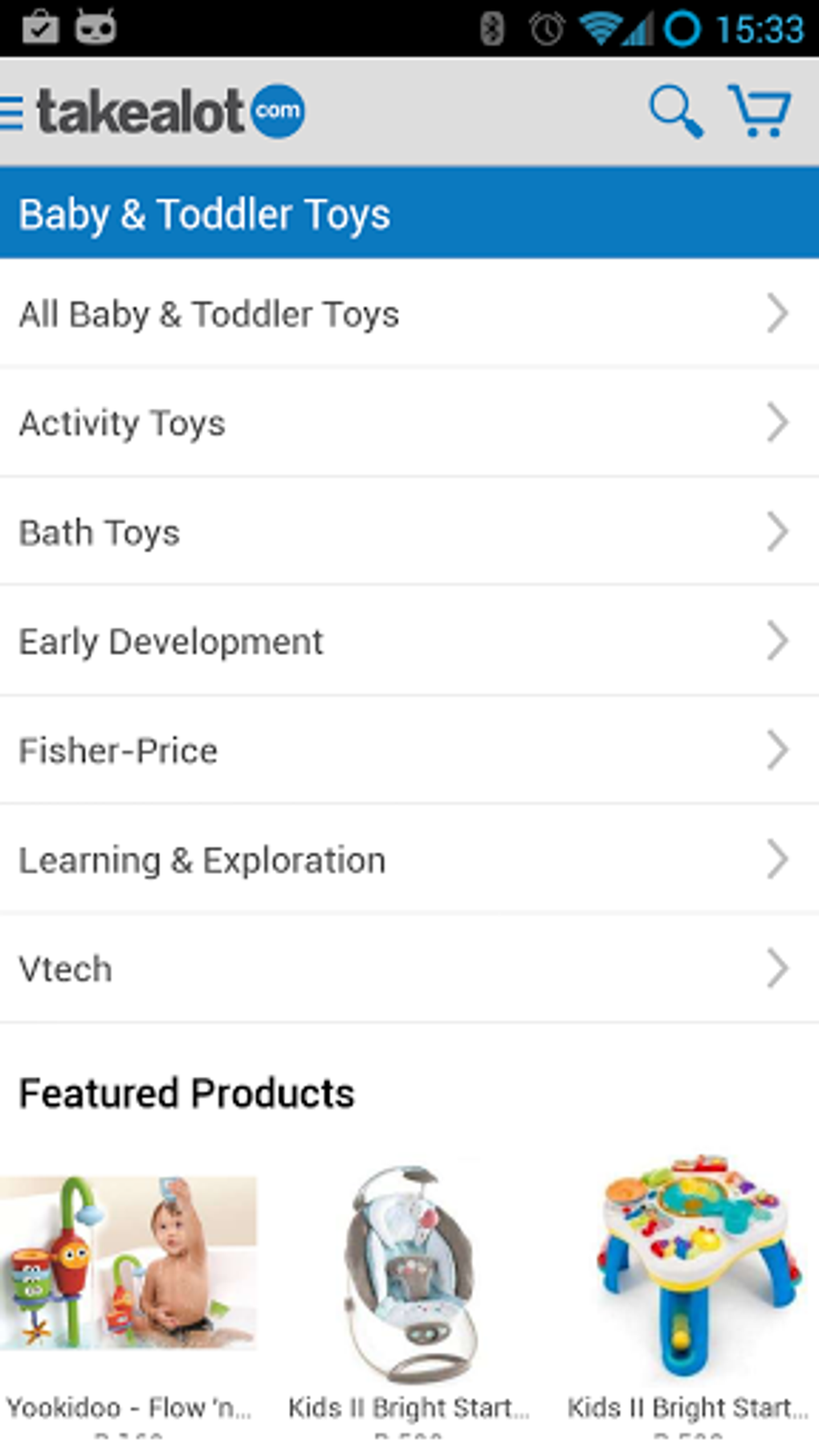Browse the Vtech category
The image size is (819, 1456).
(x=409, y=969)
